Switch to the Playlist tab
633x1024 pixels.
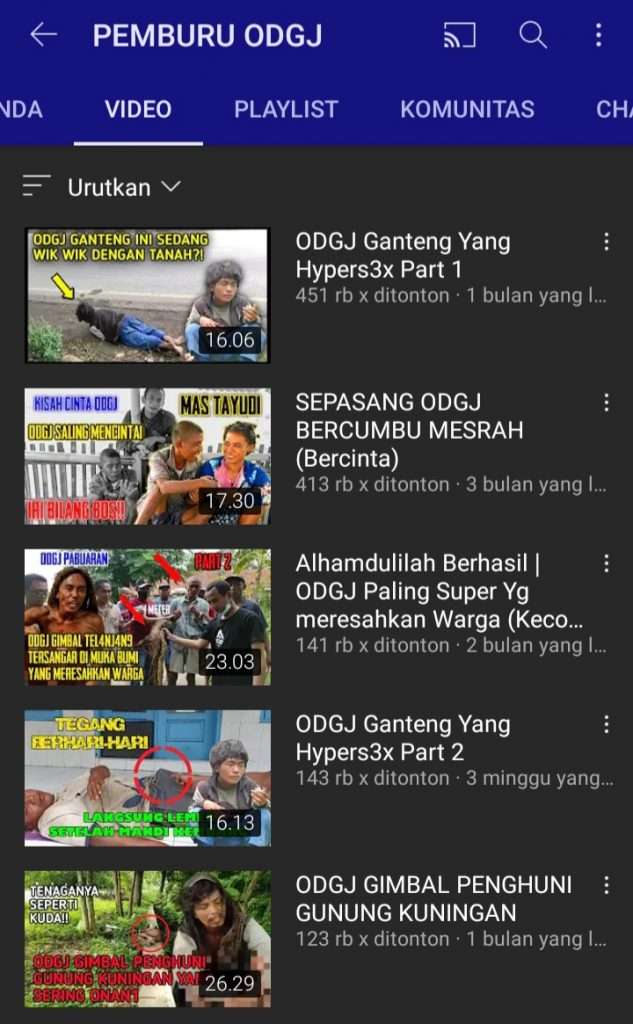[x=286, y=109]
